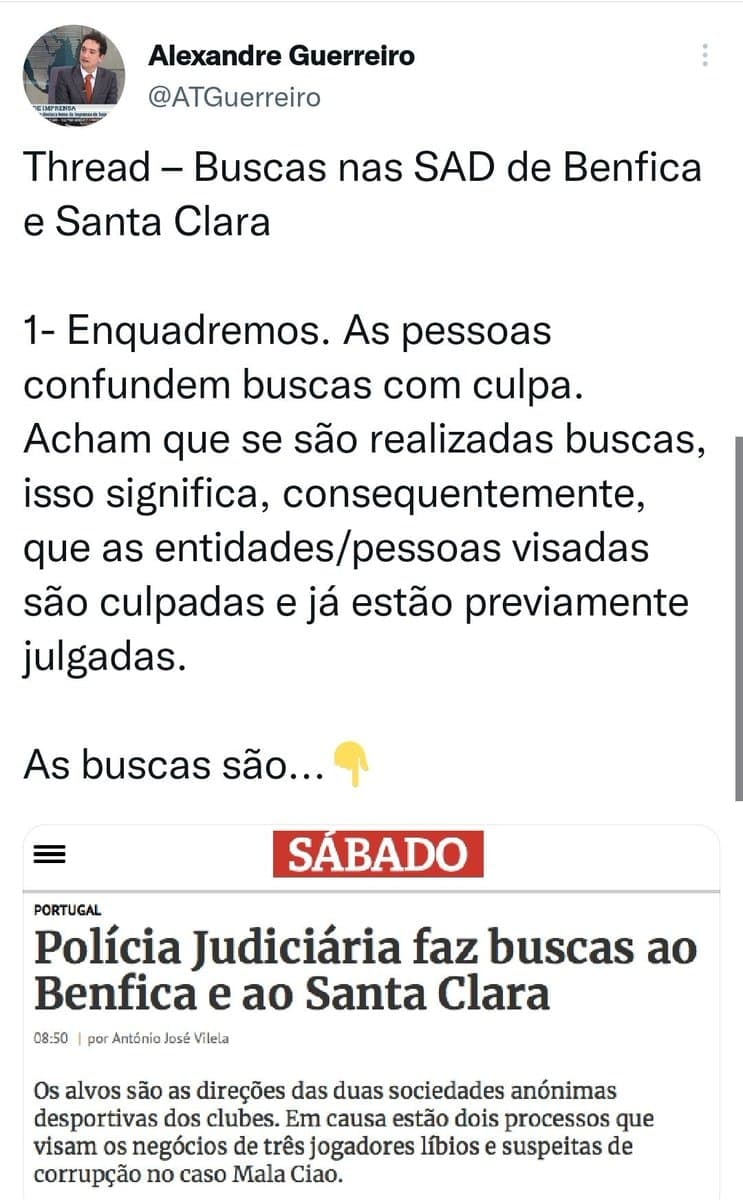Open the Alexandre Guerreiro profile name
This screenshot has height=1200, width=743.
point(281,56)
